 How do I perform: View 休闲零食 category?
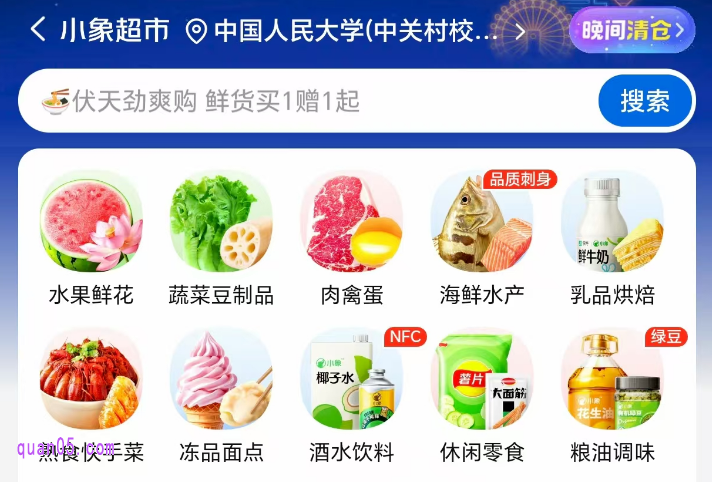coord(482,395)
